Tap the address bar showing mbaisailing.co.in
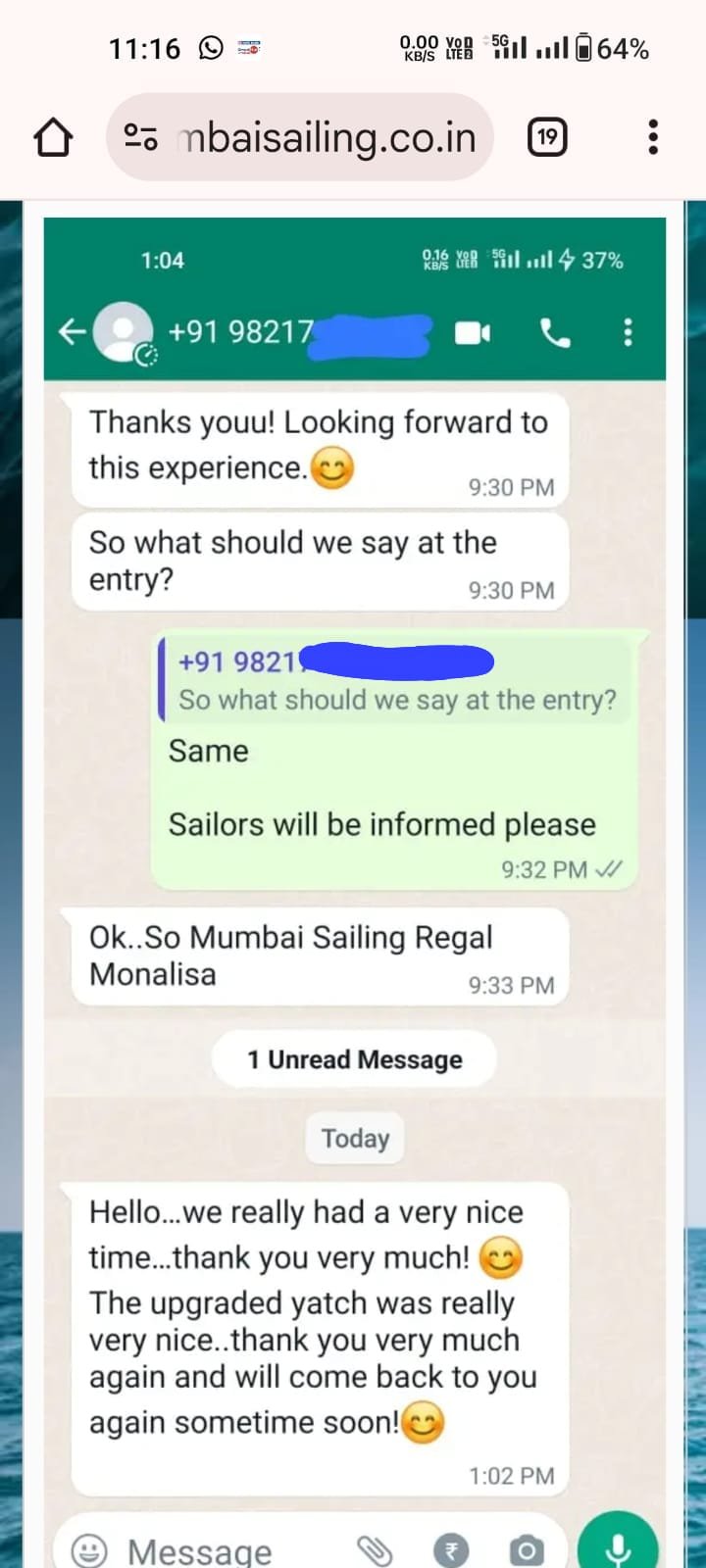Screen dimensions: 706x1568 click(x=328, y=137)
